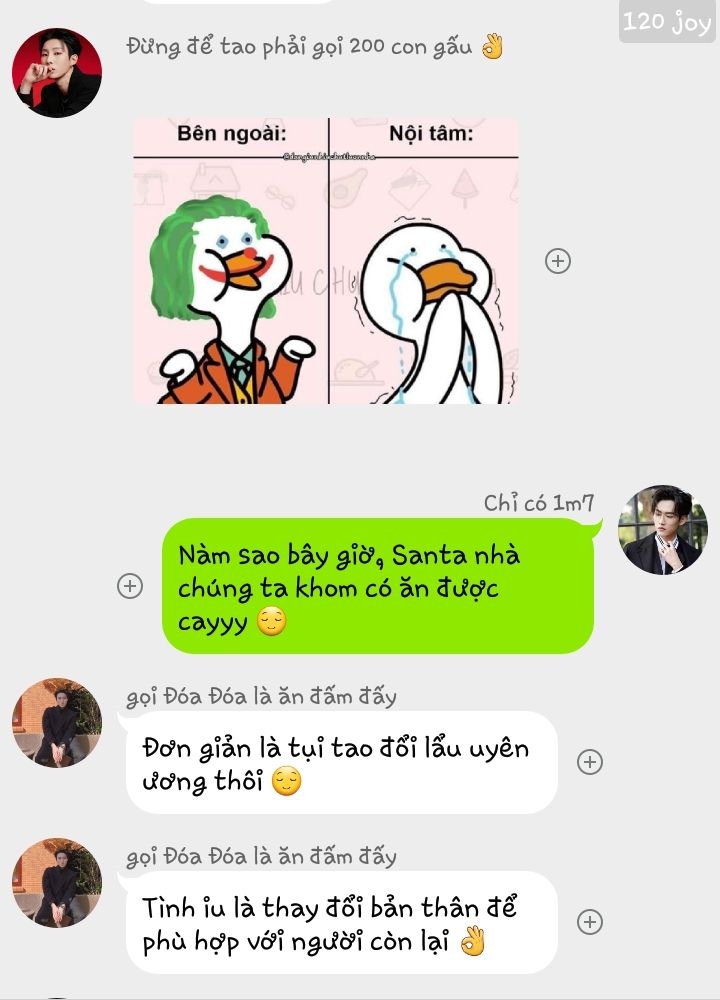Tap the plus icon beside the duck meme
The width and height of the screenshot is (720, 1000).
(x=558, y=261)
